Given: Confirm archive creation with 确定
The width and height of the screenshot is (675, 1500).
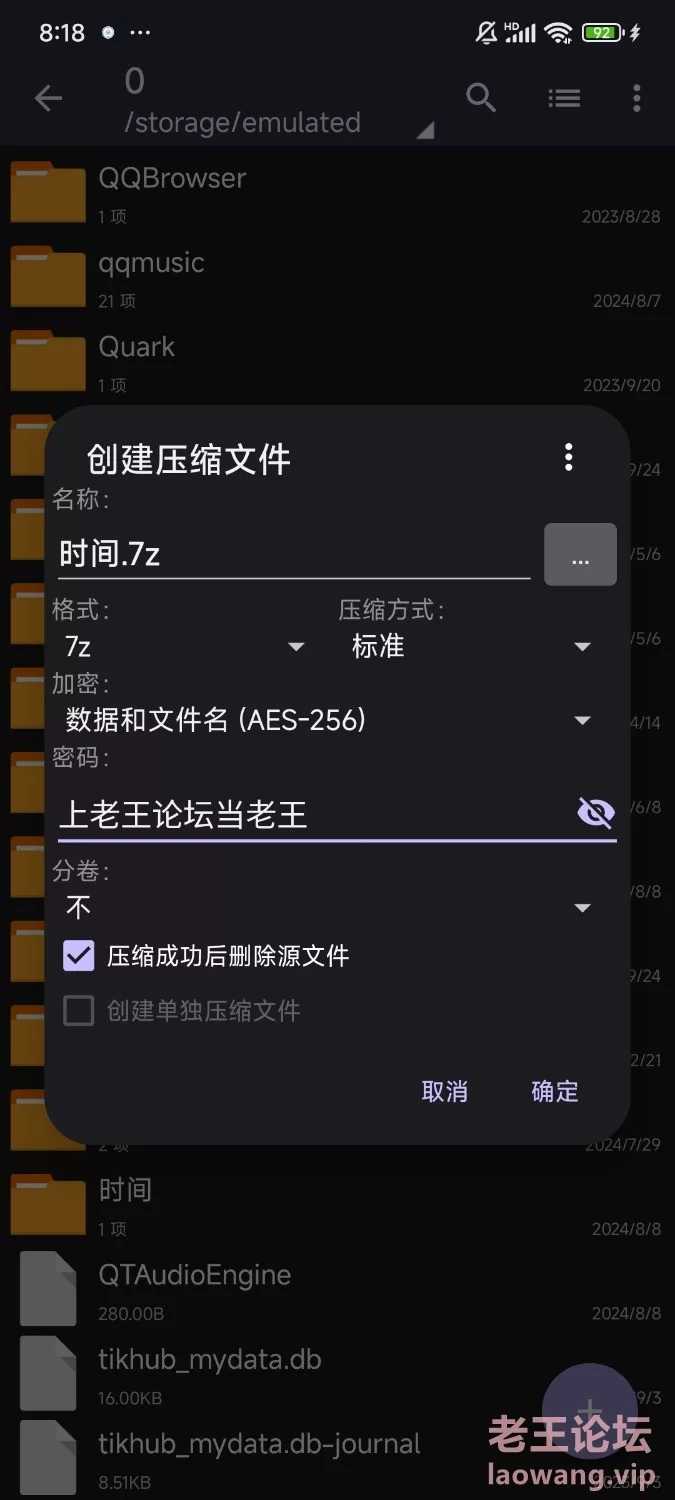Looking at the screenshot, I should point(555,1091).
